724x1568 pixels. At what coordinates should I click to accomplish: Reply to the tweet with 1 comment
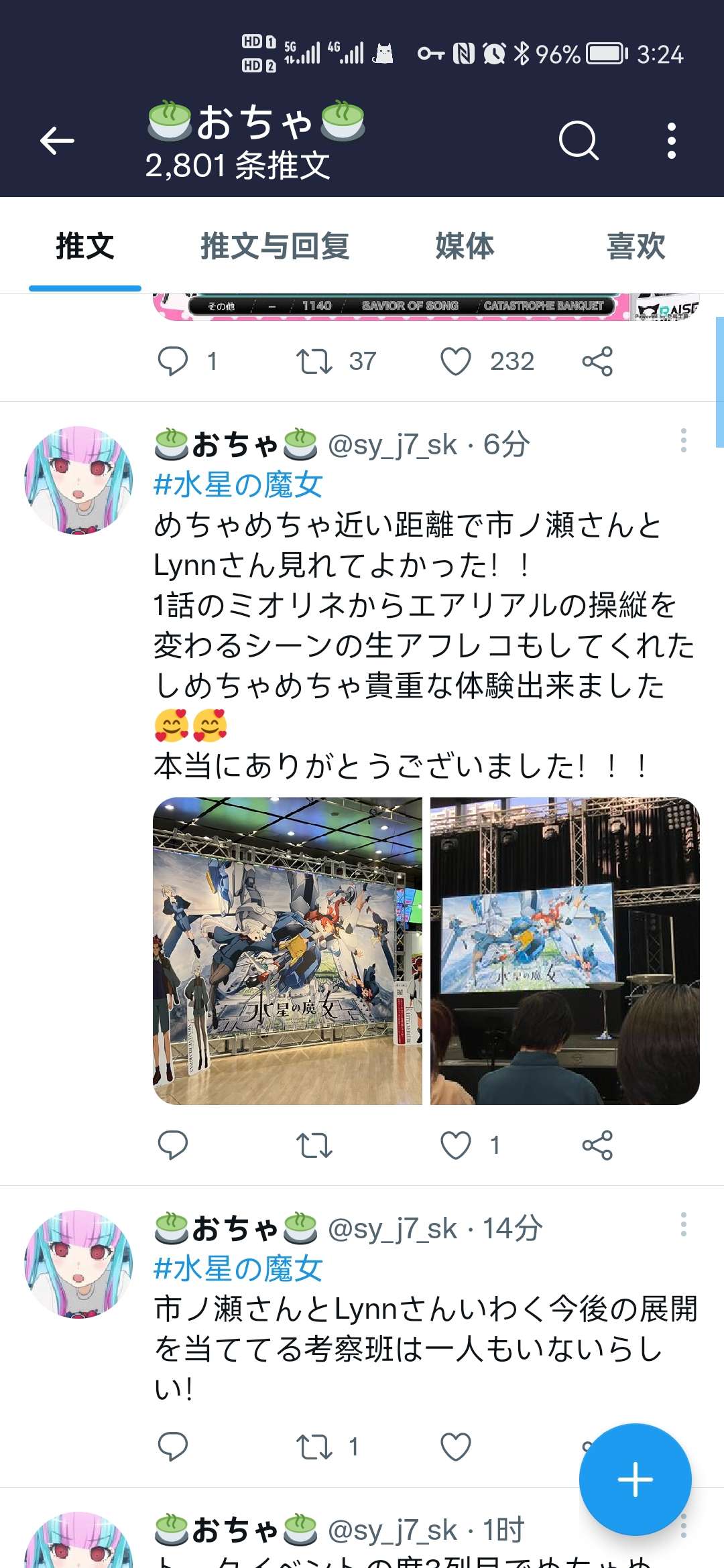pyautogui.click(x=173, y=362)
